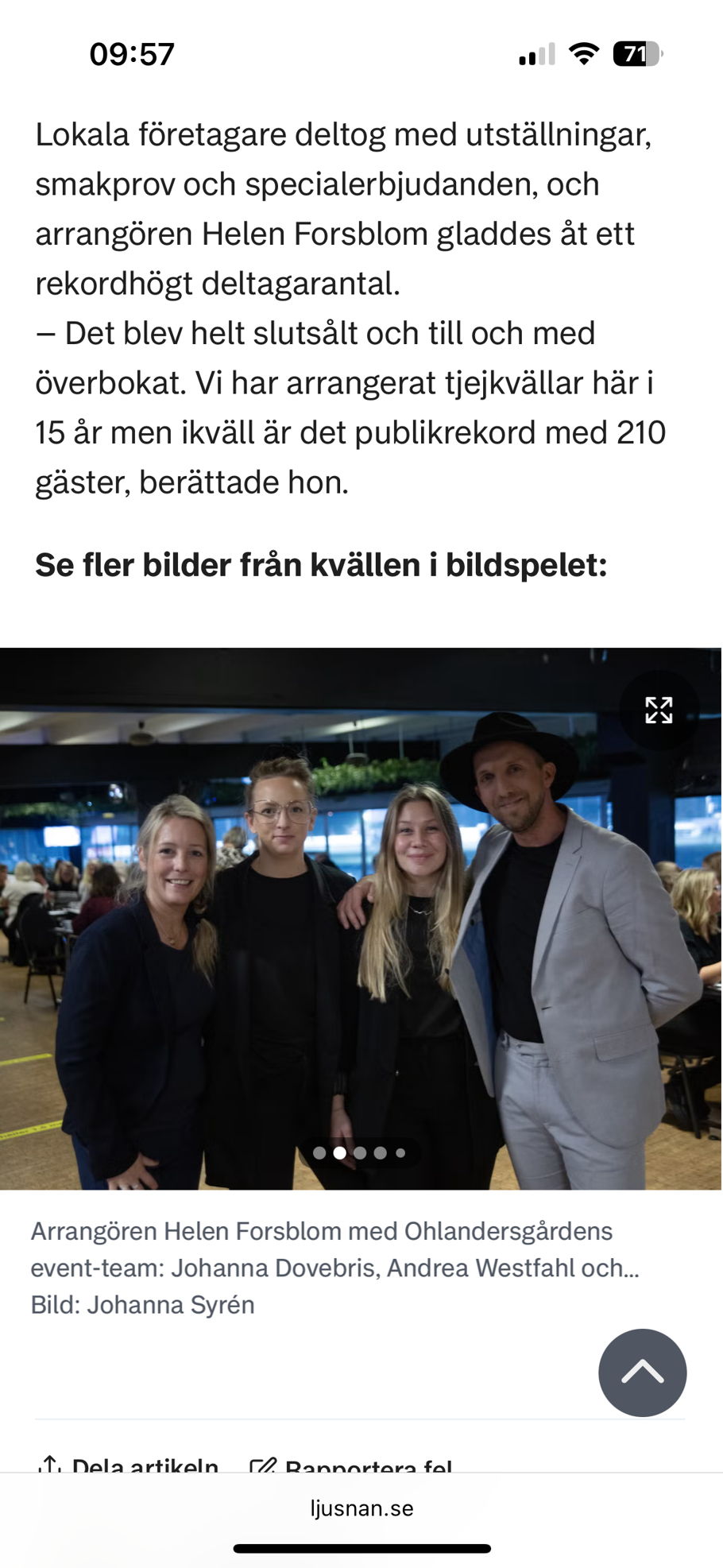723x1568 pixels.
Task: Expand the slideshow image to fullscreen
Action: 659,710
